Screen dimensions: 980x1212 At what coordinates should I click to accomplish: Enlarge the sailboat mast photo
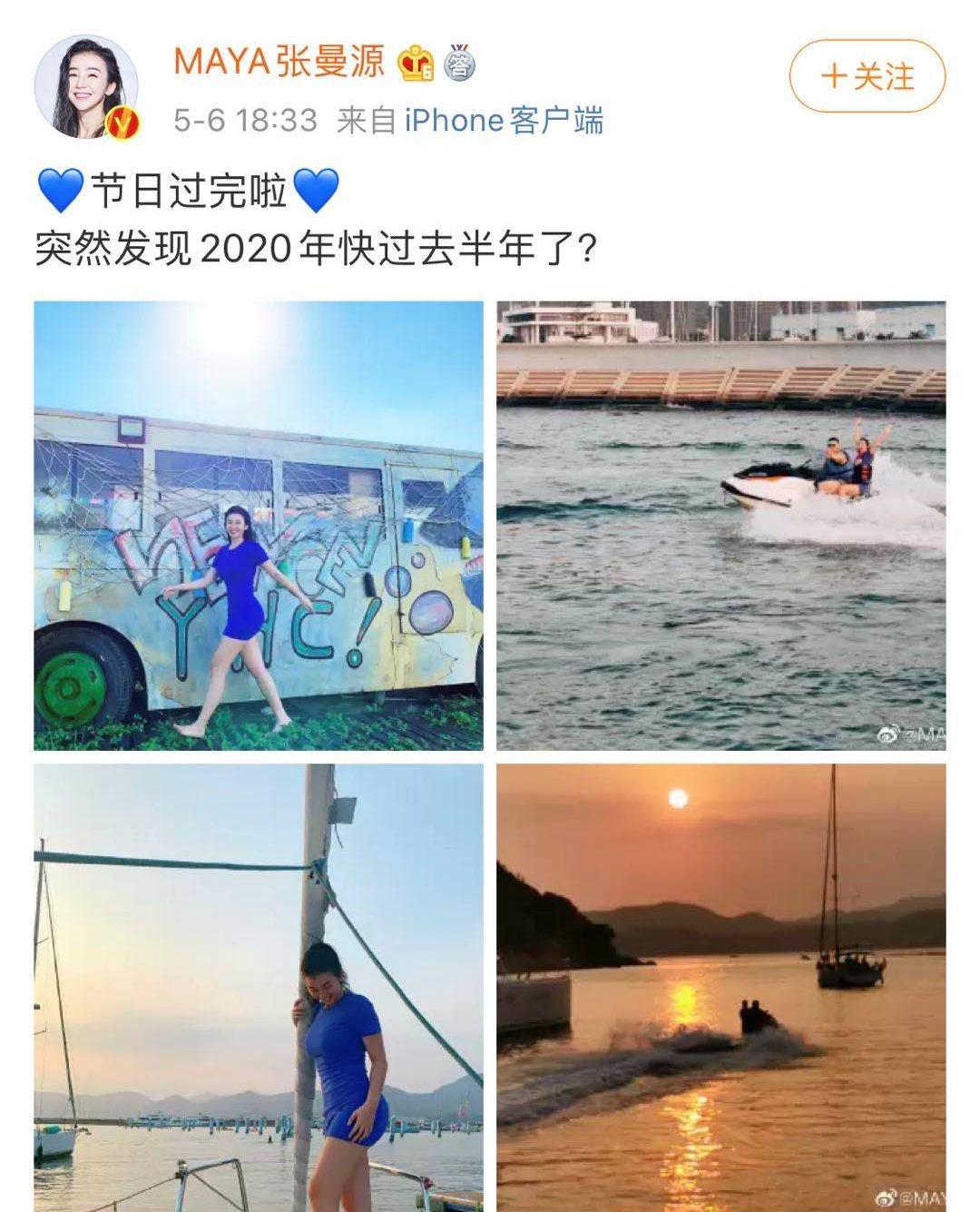(259, 986)
